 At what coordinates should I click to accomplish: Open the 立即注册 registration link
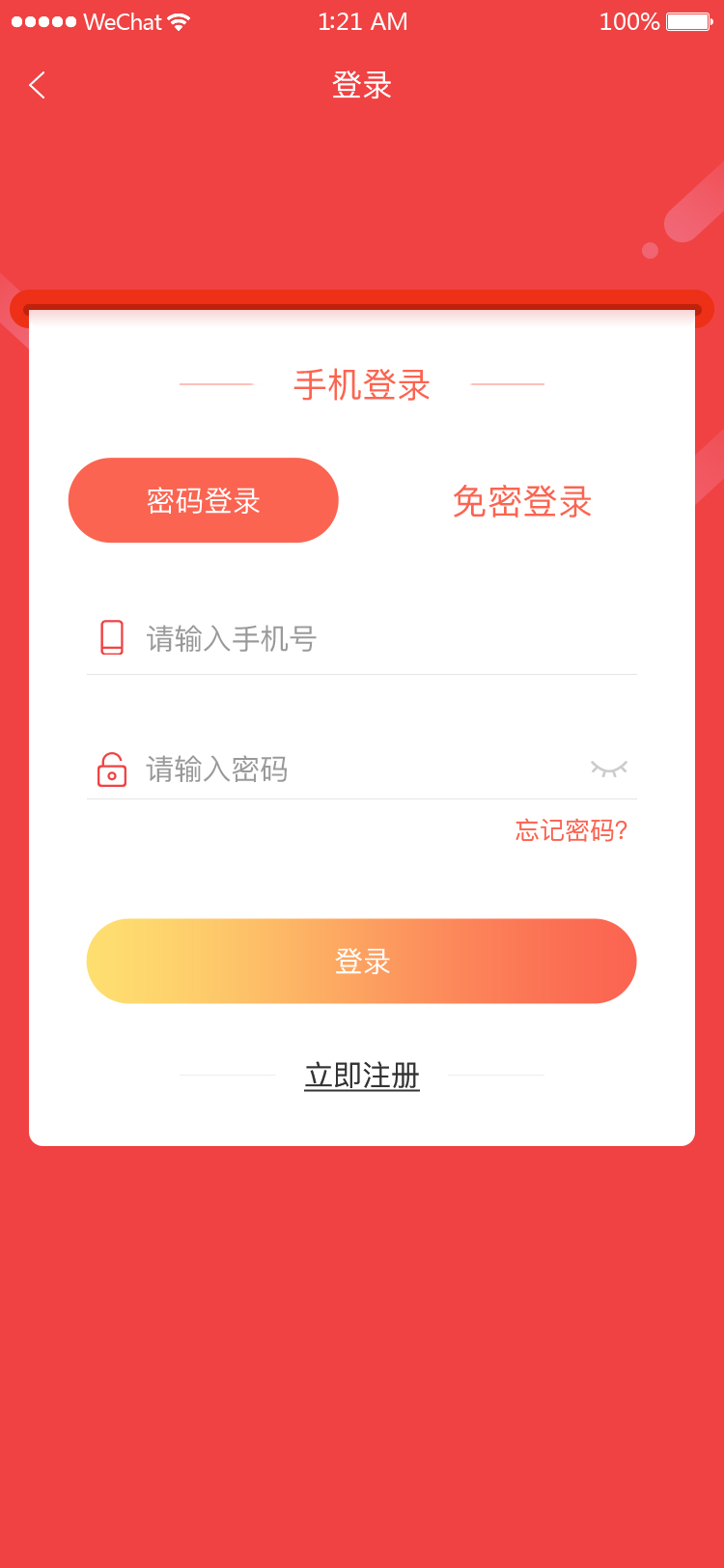pos(362,1076)
